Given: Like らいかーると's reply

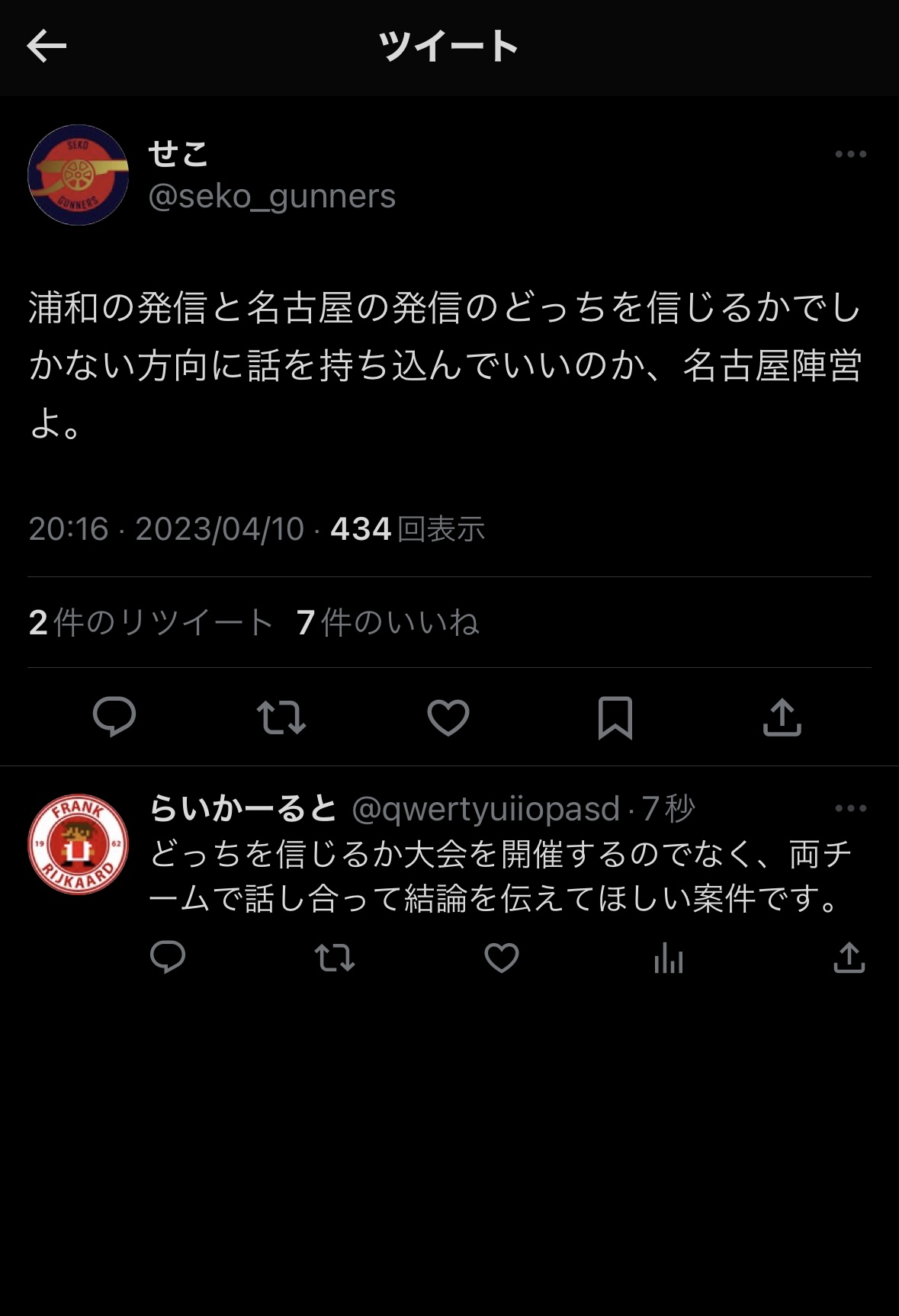Looking at the screenshot, I should tap(502, 958).
